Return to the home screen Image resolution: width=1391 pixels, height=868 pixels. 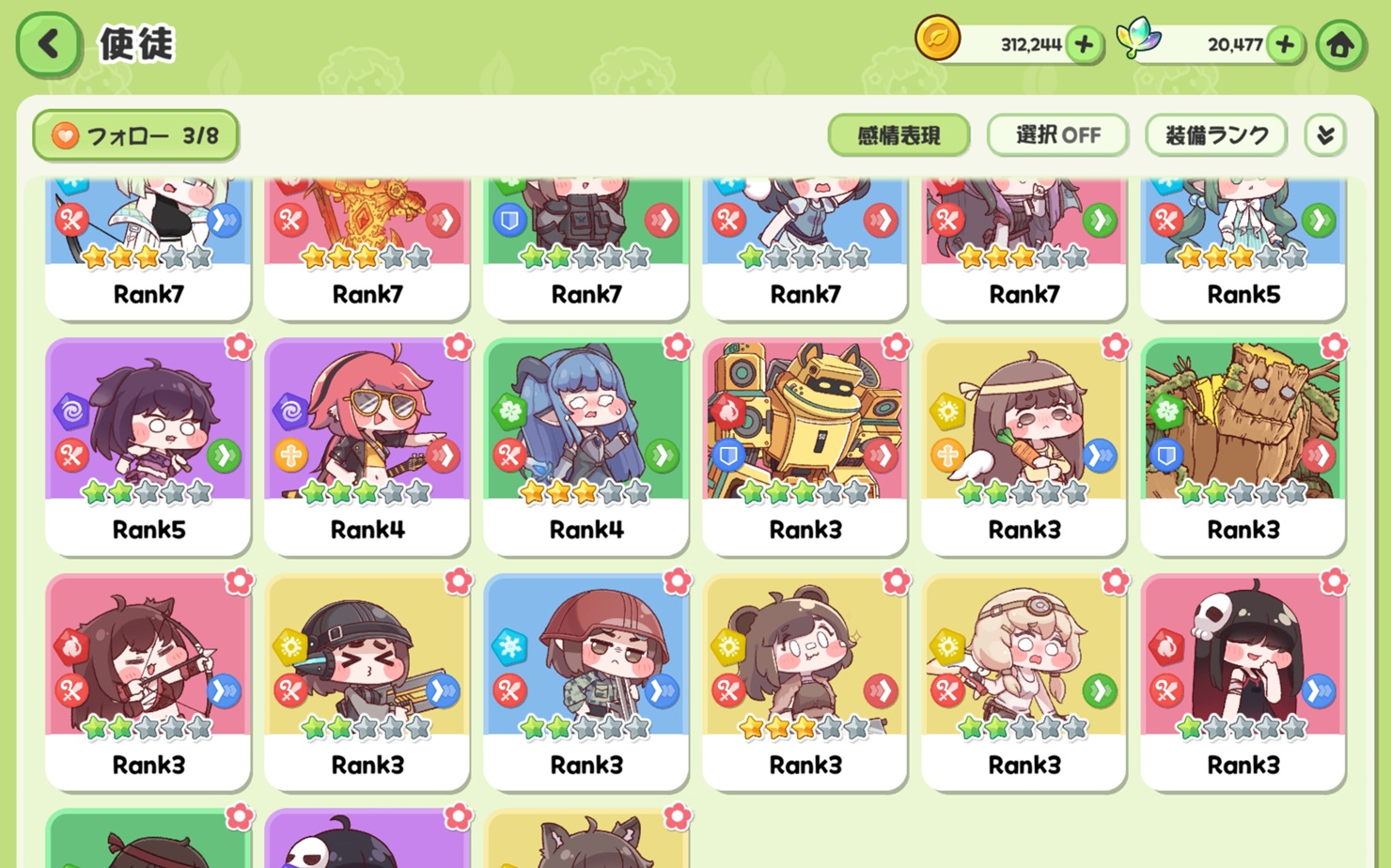pos(1340,44)
